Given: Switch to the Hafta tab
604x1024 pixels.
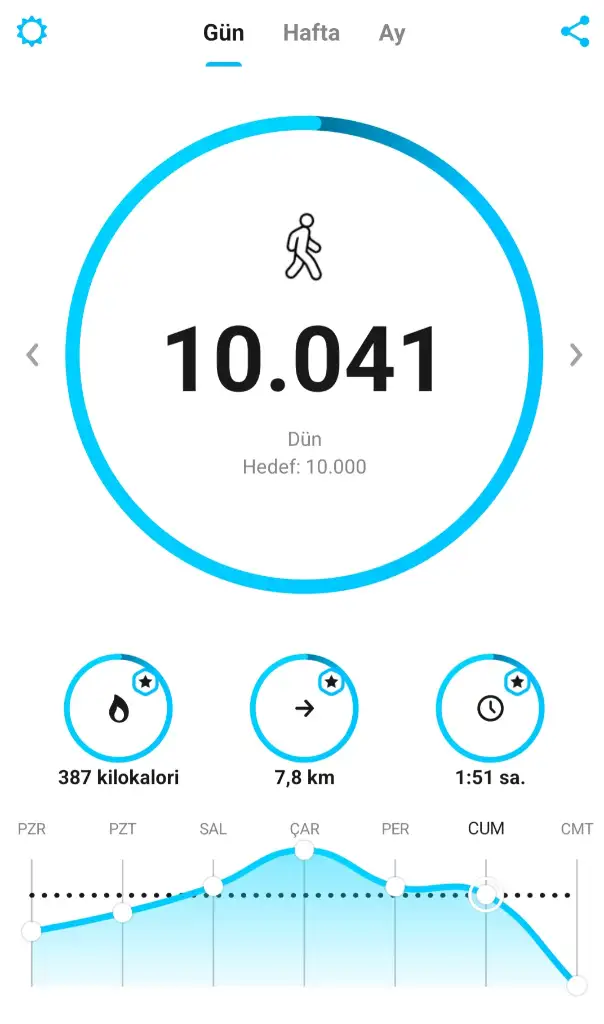Looking at the screenshot, I should pos(311,33).
